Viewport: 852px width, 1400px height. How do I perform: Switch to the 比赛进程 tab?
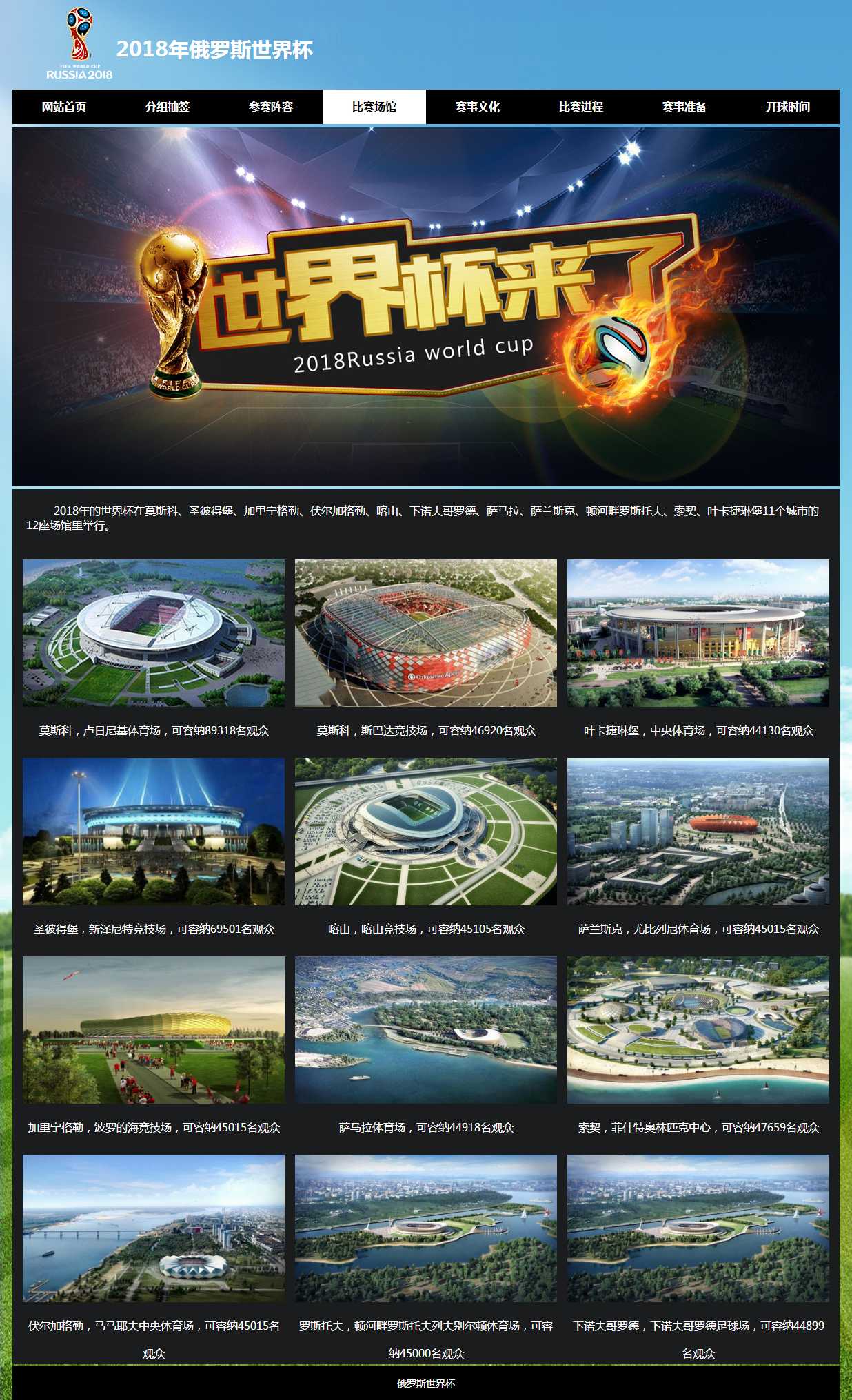[x=581, y=107]
